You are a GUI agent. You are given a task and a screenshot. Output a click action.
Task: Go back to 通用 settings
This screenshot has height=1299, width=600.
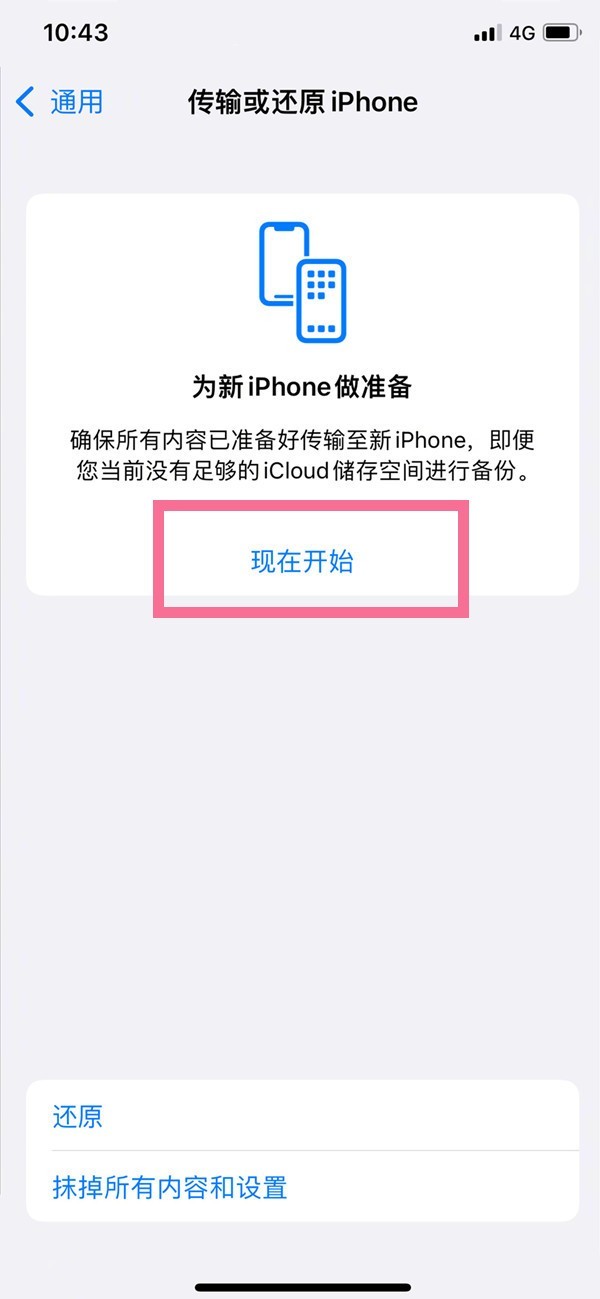60,102
